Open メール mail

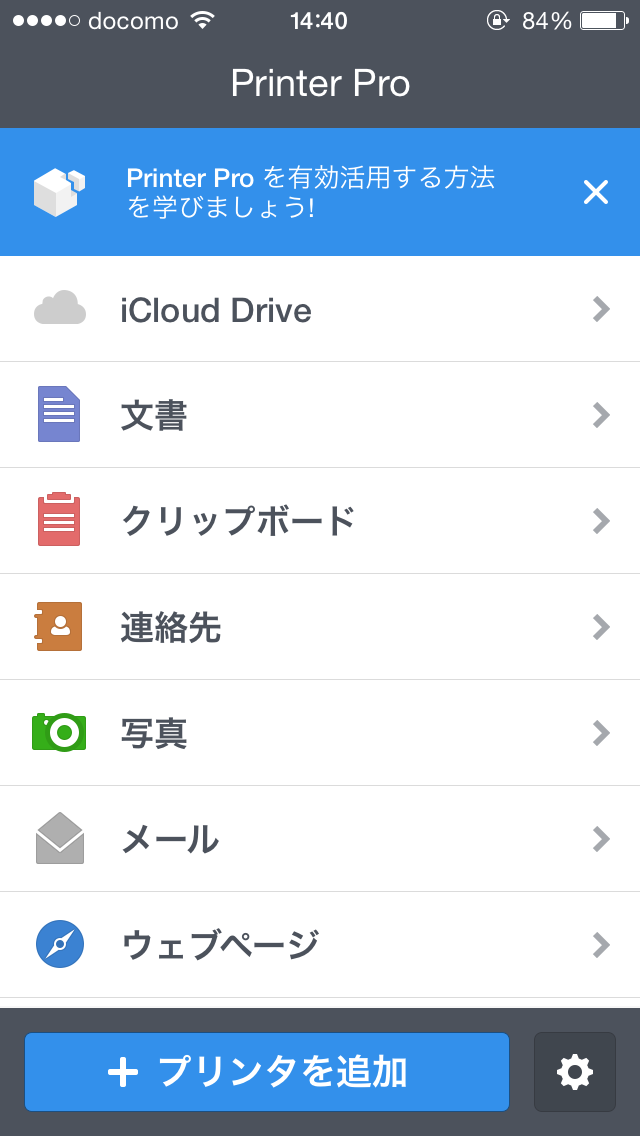[x=320, y=839]
